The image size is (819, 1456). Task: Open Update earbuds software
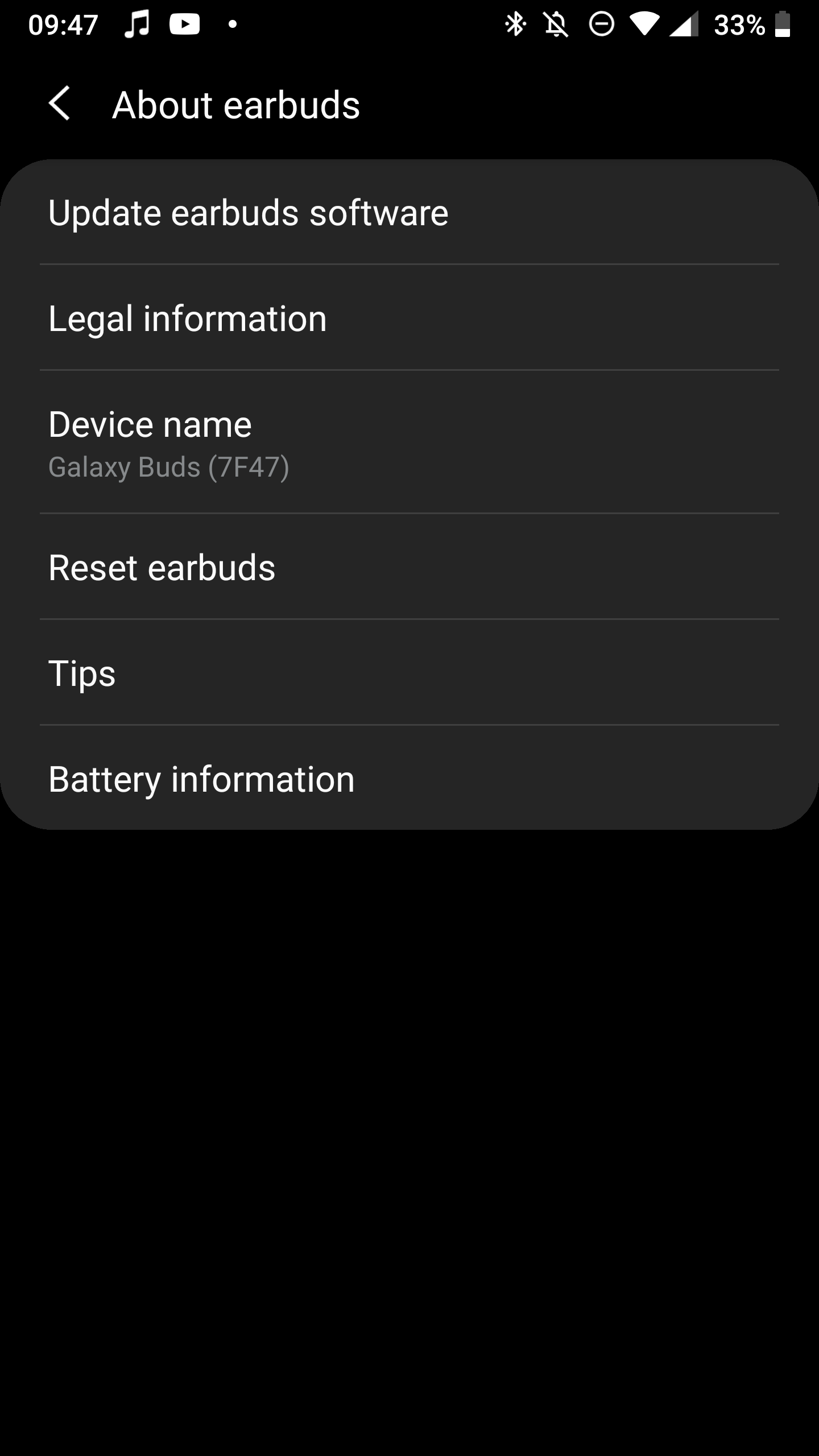(x=409, y=212)
